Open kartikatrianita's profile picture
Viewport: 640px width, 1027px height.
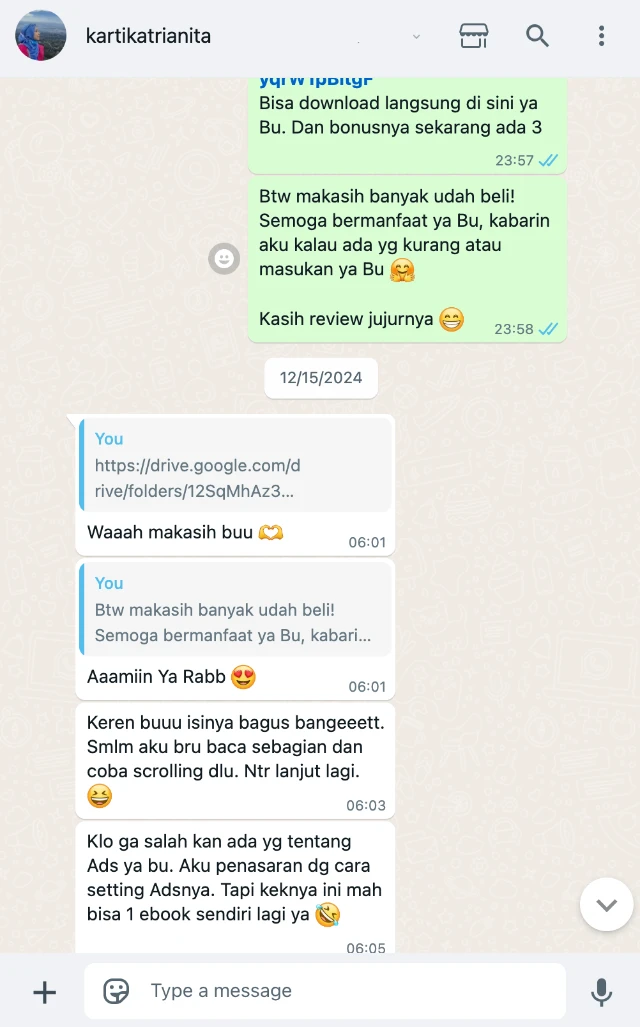coord(41,37)
